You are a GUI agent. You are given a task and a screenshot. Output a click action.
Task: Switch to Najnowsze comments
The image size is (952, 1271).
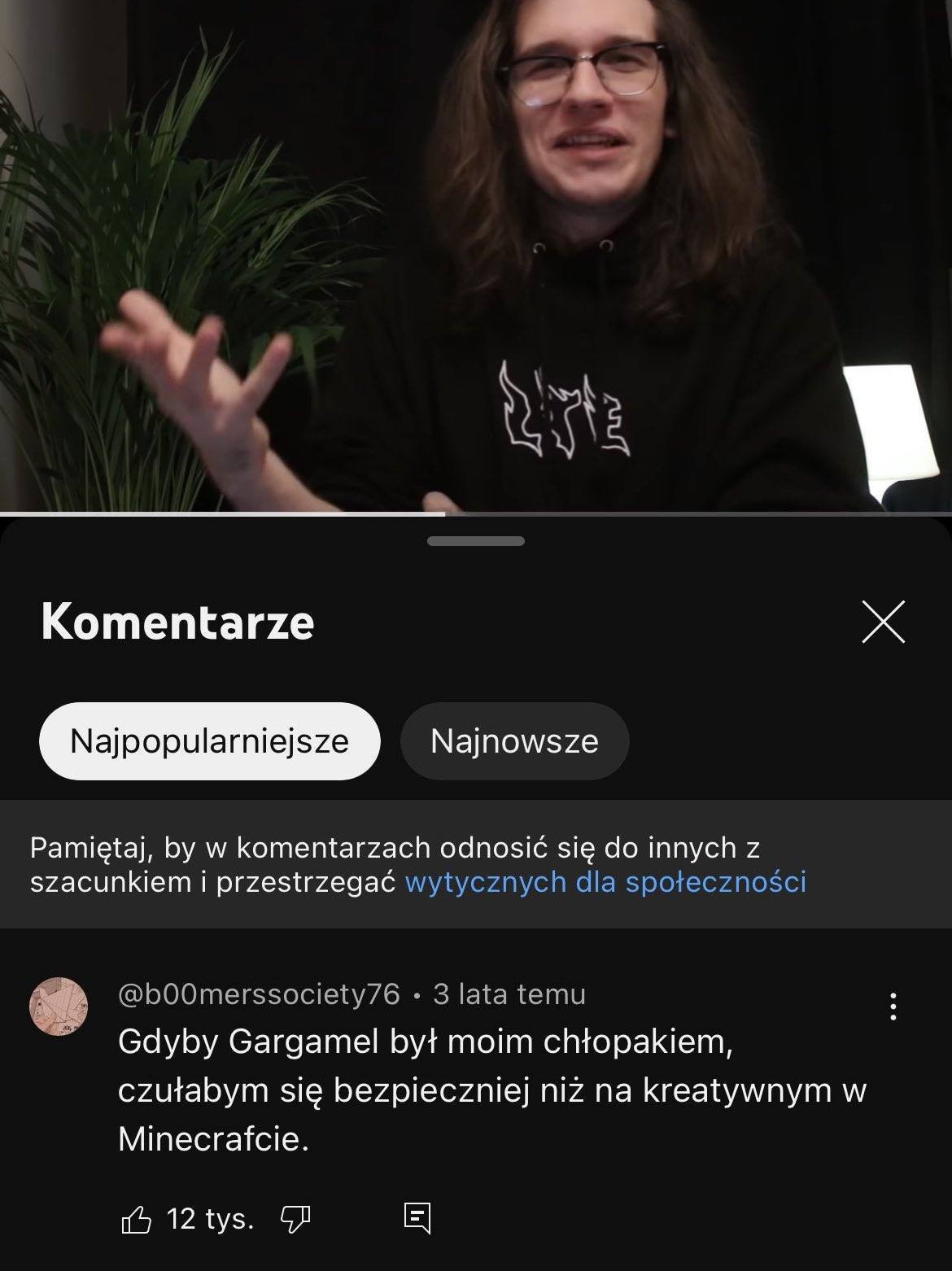pyautogui.click(x=514, y=741)
